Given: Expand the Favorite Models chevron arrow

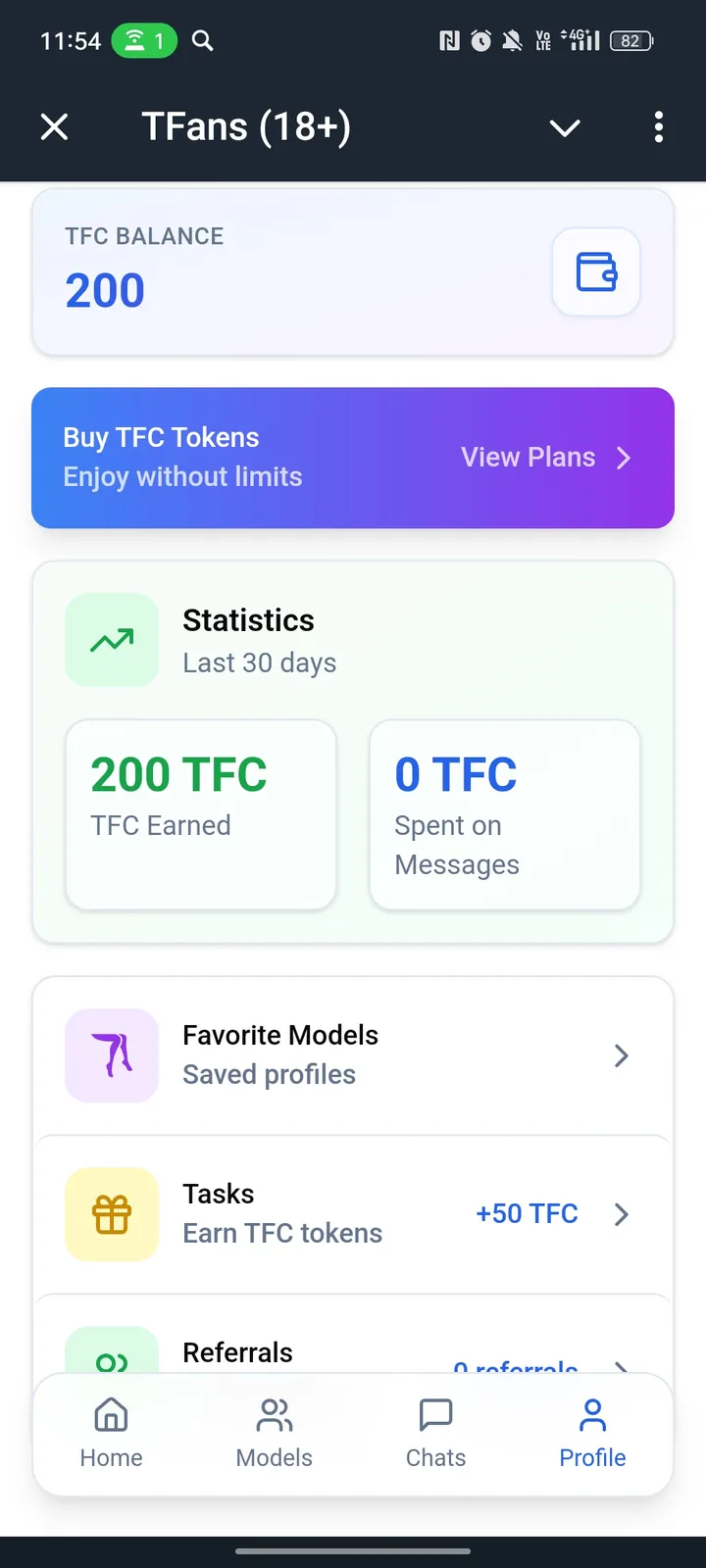Looking at the screenshot, I should (621, 1055).
